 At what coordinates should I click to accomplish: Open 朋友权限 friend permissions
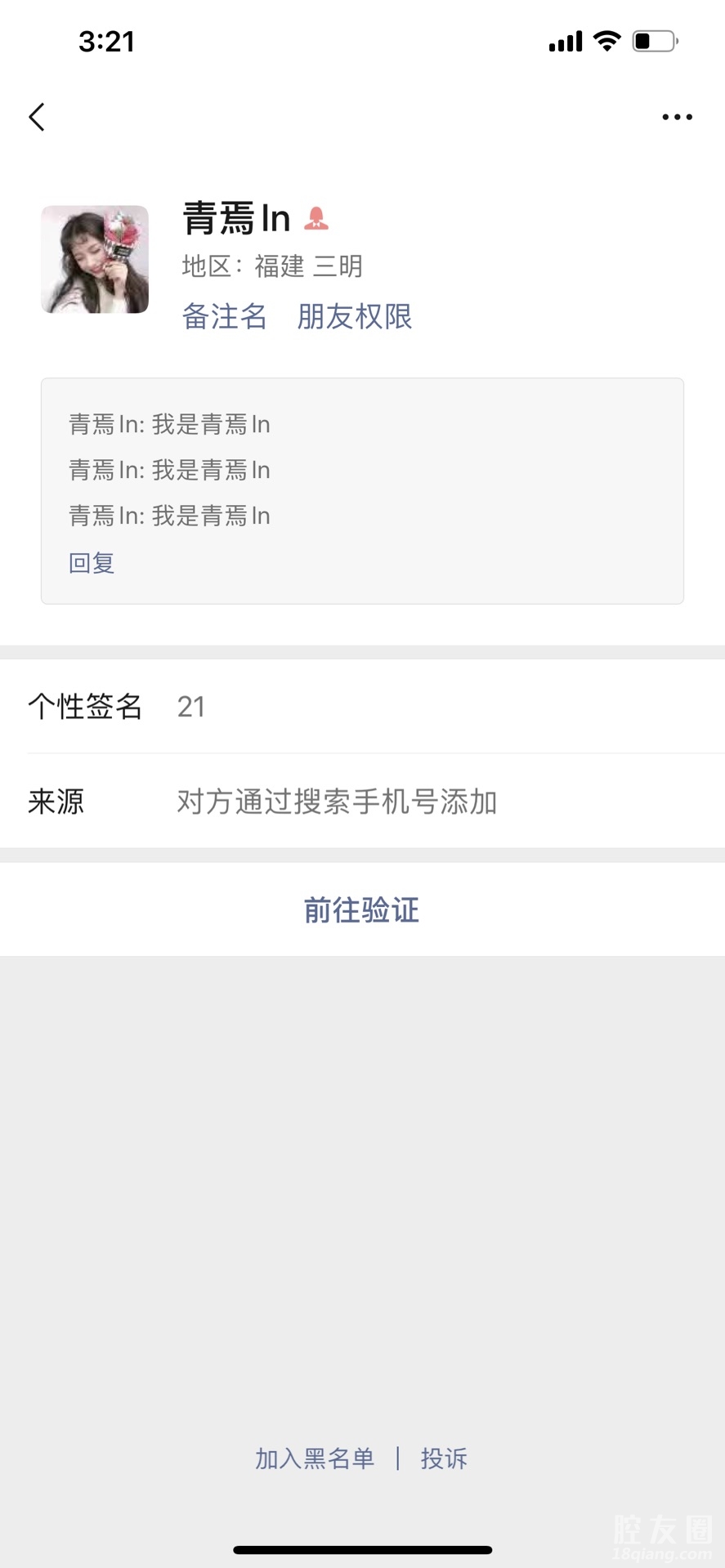354,316
